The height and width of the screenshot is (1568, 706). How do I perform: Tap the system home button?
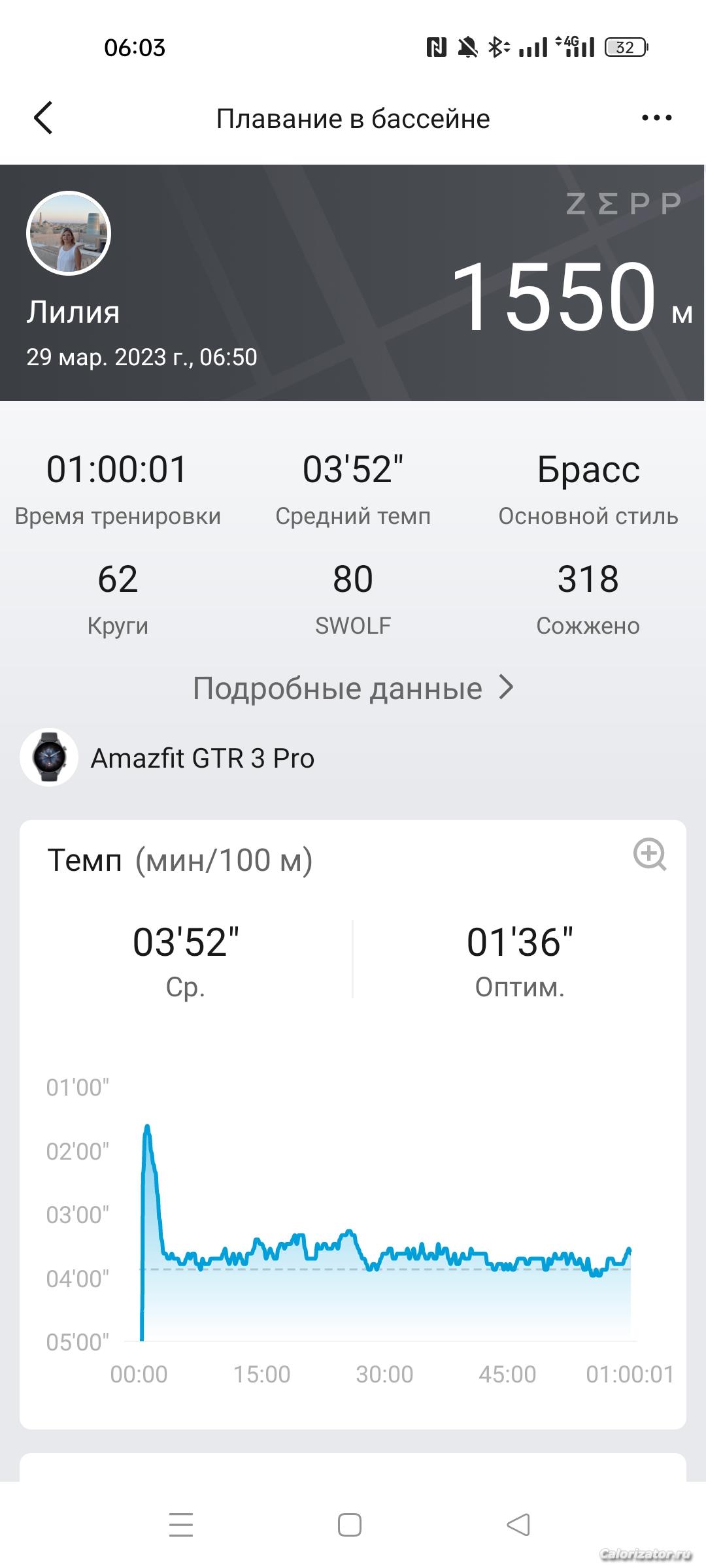click(x=350, y=1525)
